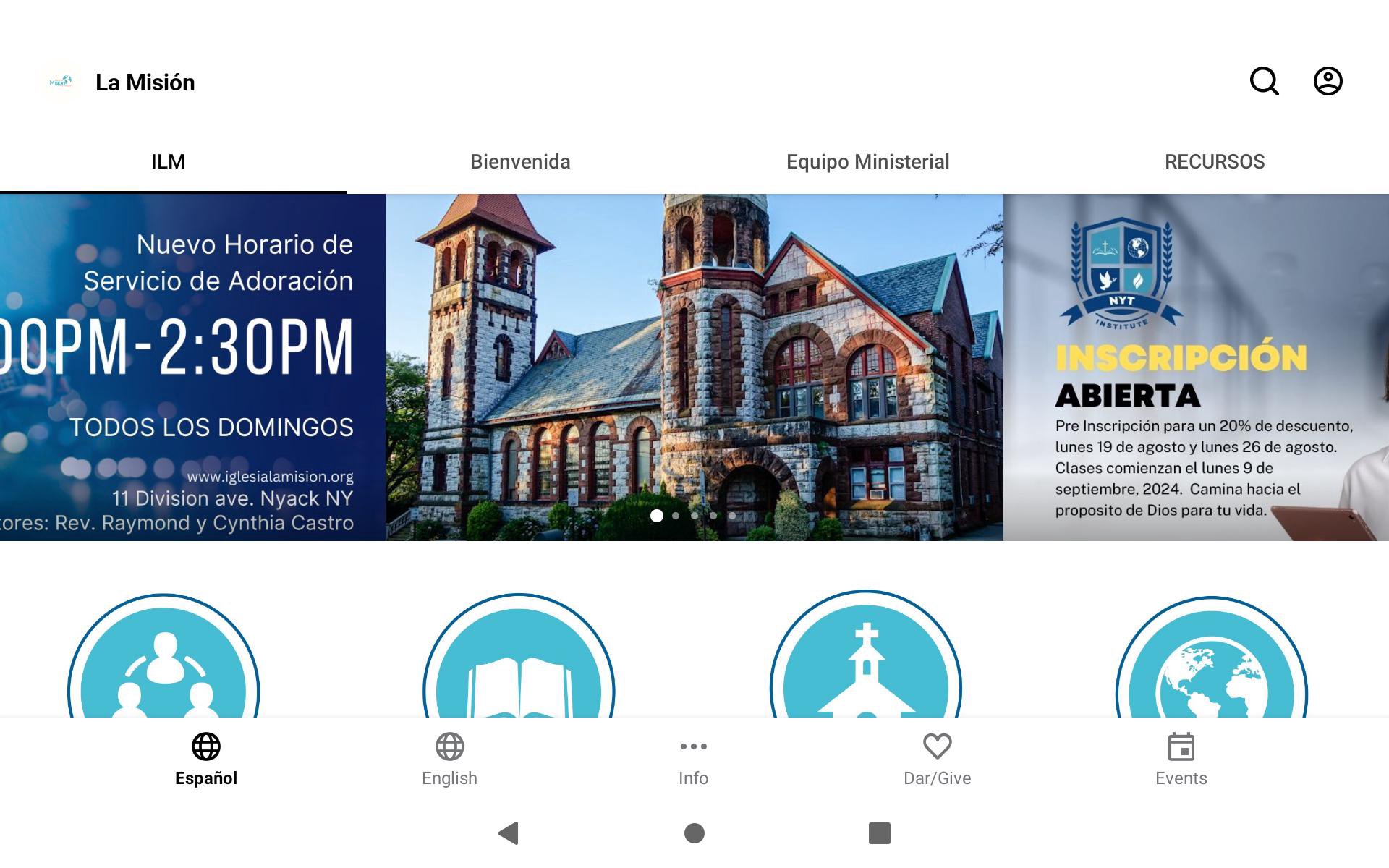Go back using the system back button

pyautogui.click(x=509, y=833)
